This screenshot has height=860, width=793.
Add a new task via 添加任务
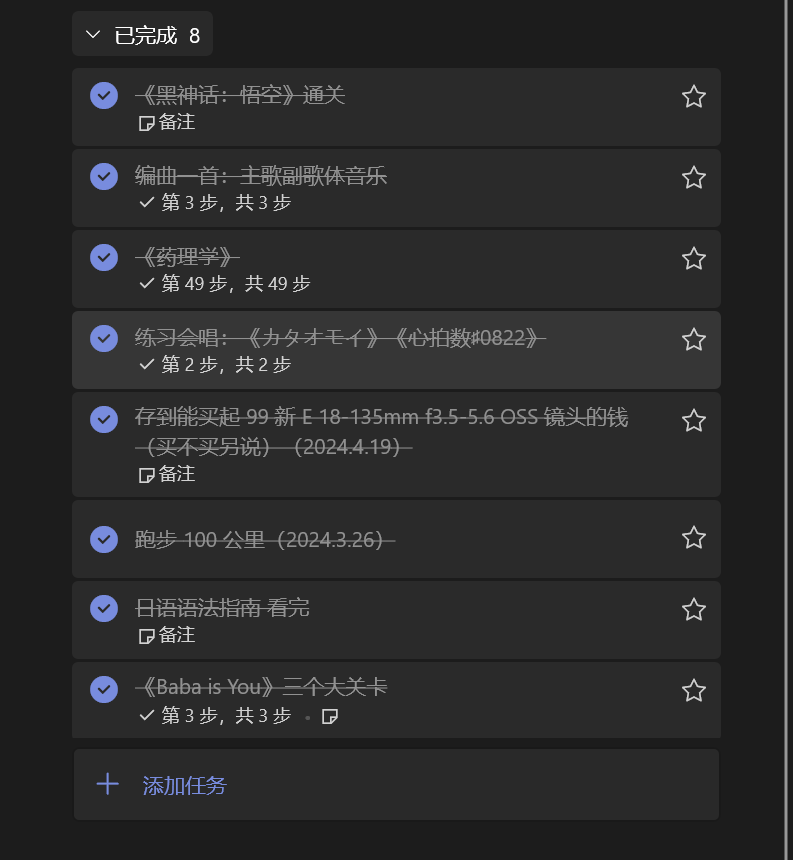coord(185,786)
